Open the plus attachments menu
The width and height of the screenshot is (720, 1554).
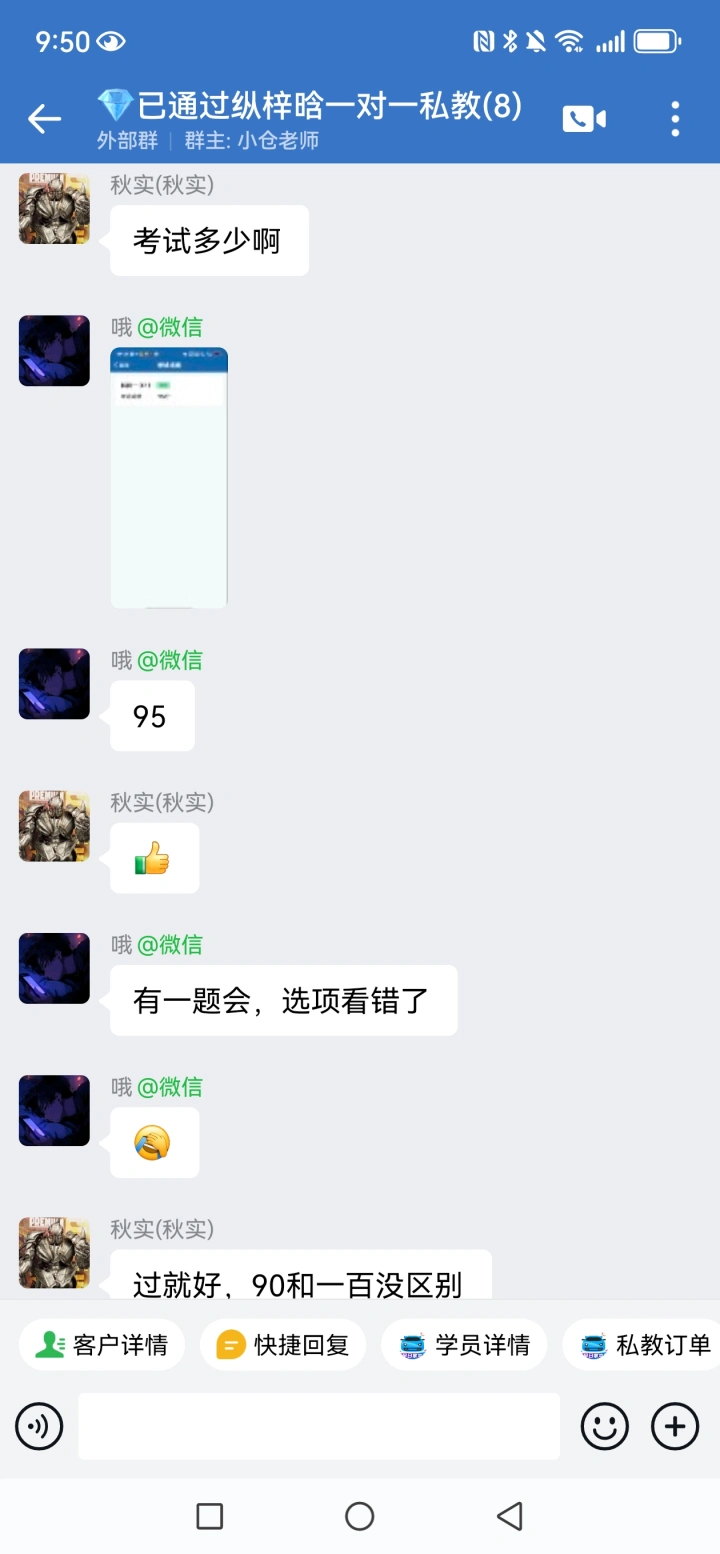(675, 1426)
